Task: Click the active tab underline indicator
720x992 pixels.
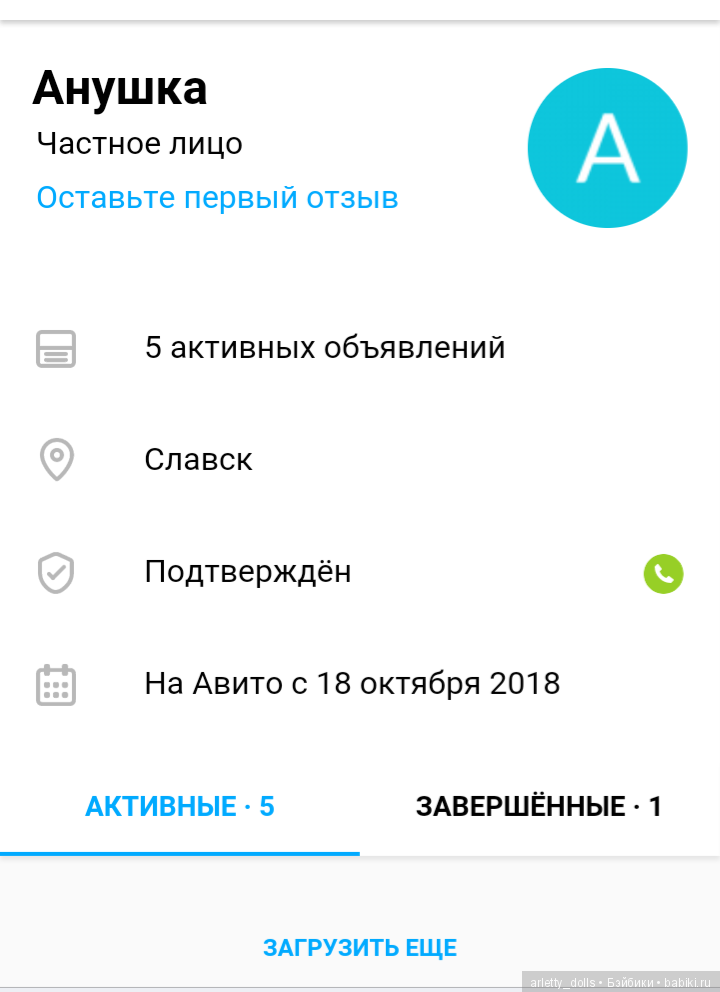Action: (x=180, y=853)
